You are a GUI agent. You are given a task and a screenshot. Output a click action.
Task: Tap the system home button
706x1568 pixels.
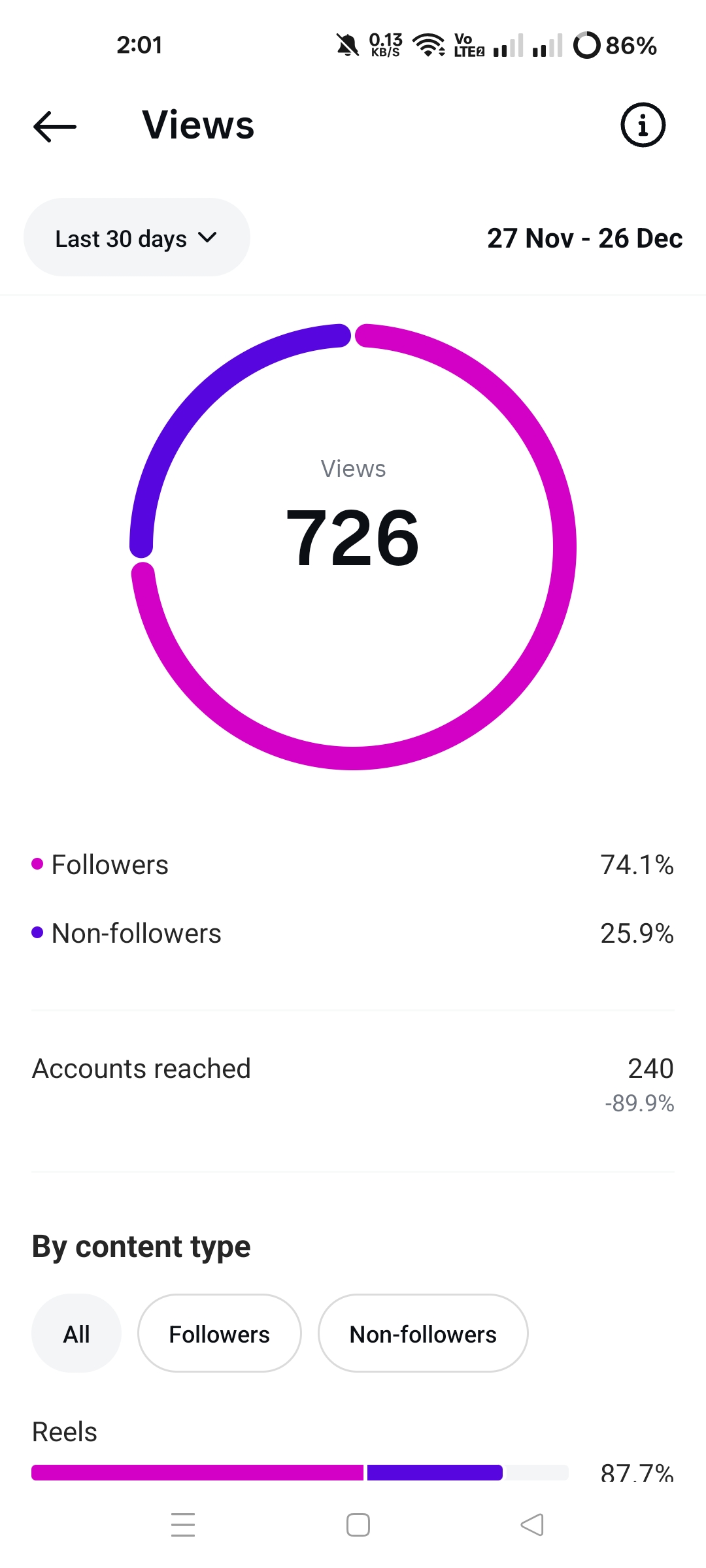[358, 1525]
